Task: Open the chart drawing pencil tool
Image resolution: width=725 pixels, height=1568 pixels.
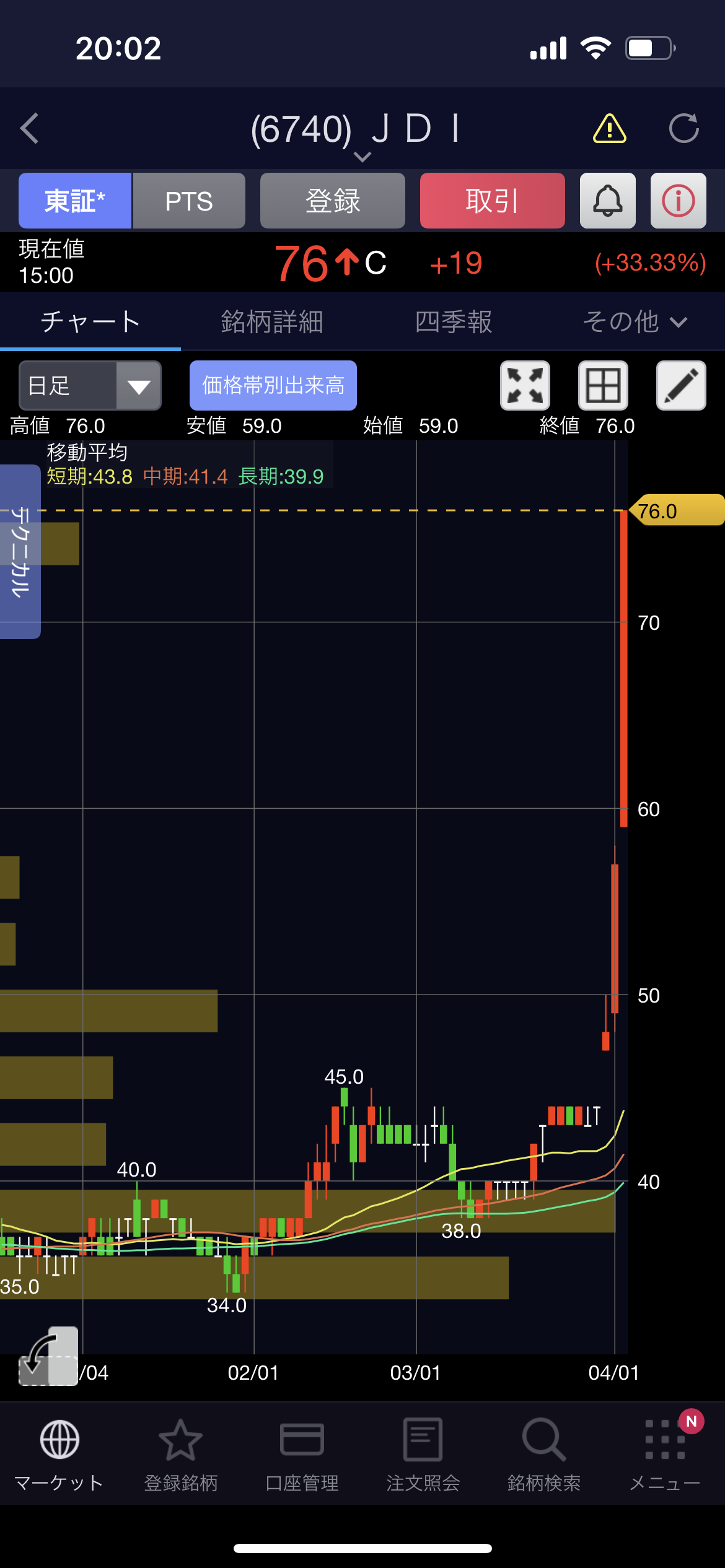Action: pyautogui.click(x=682, y=385)
